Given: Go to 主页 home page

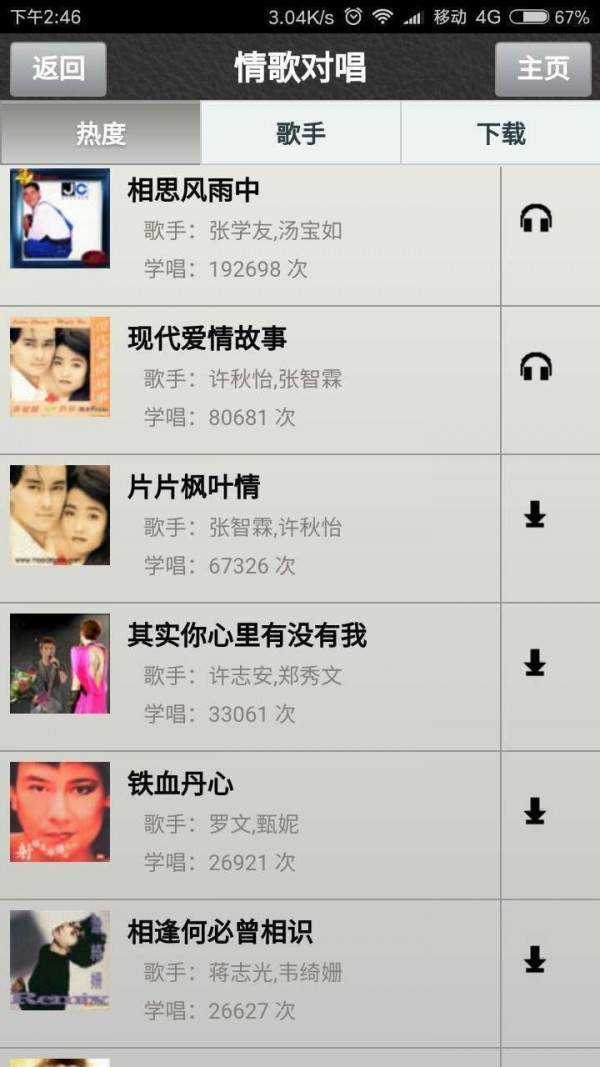Looking at the screenshot, I should [x=543, y=68].
